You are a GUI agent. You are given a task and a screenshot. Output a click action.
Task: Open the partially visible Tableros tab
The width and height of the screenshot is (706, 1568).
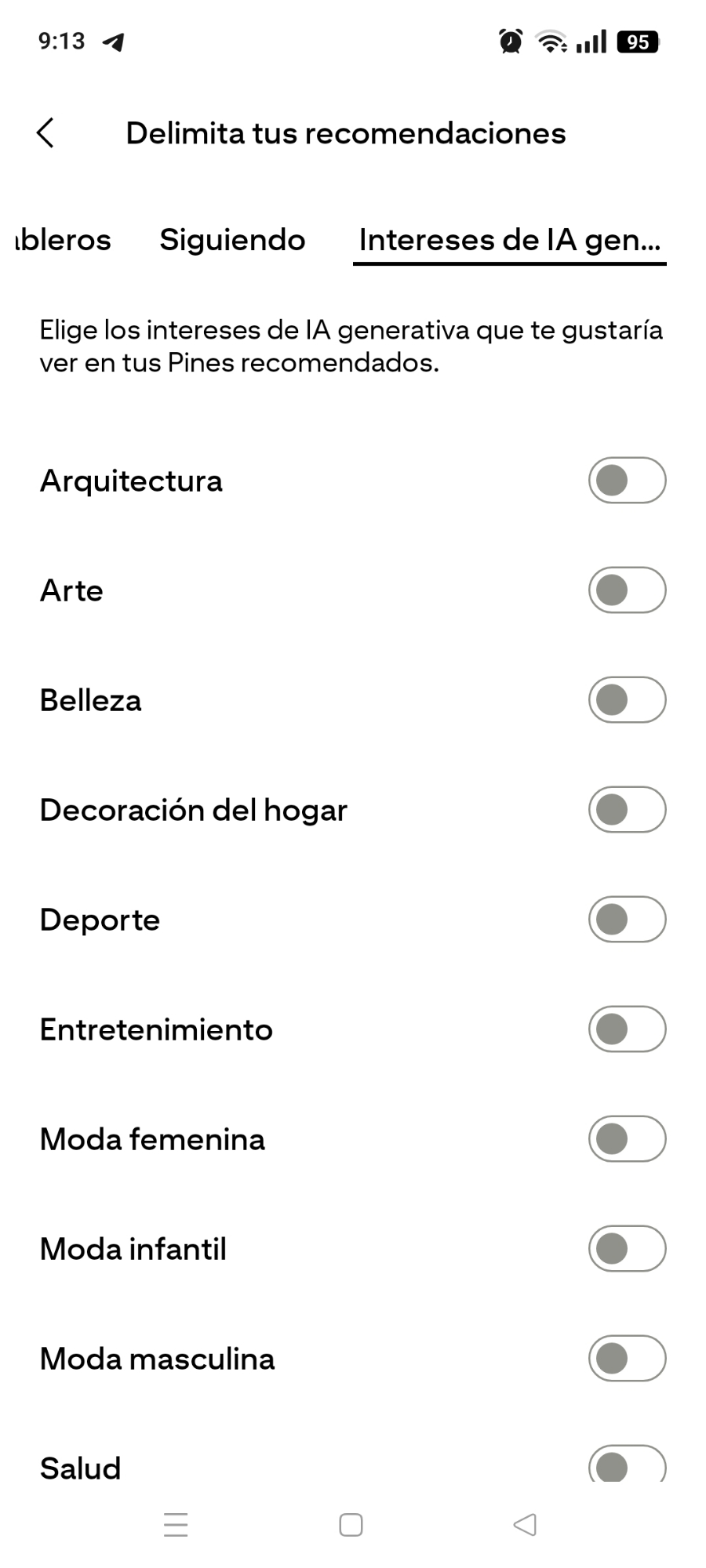(63, 240)
